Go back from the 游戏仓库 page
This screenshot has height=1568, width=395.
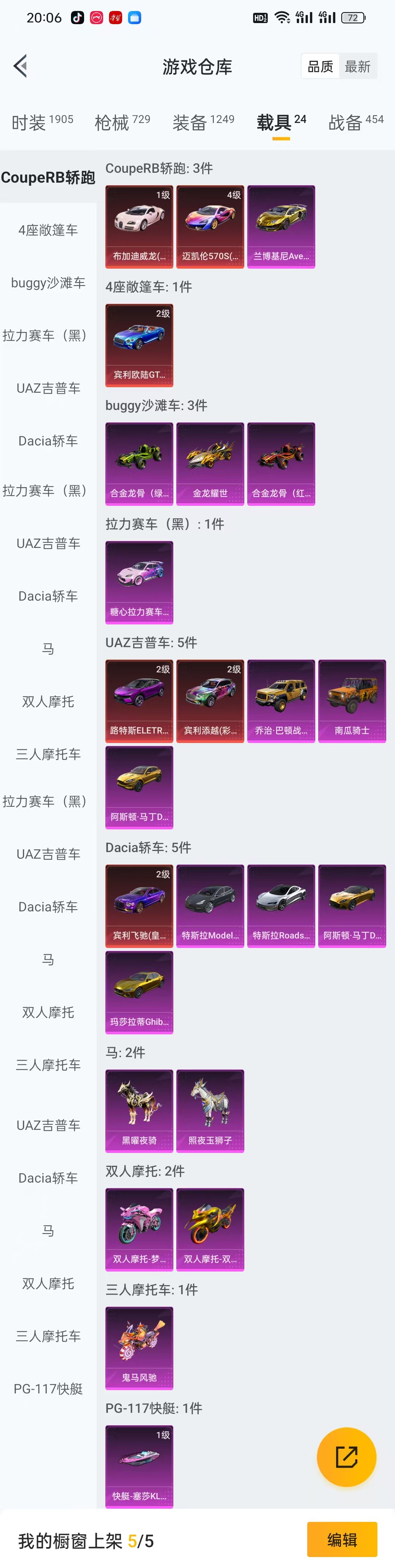(x=20, y=66)
